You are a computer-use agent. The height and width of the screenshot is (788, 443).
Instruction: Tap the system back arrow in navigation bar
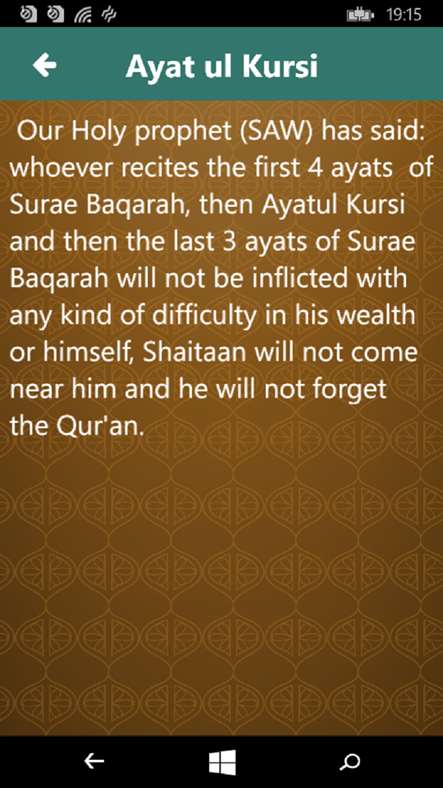tap(94, 762)
